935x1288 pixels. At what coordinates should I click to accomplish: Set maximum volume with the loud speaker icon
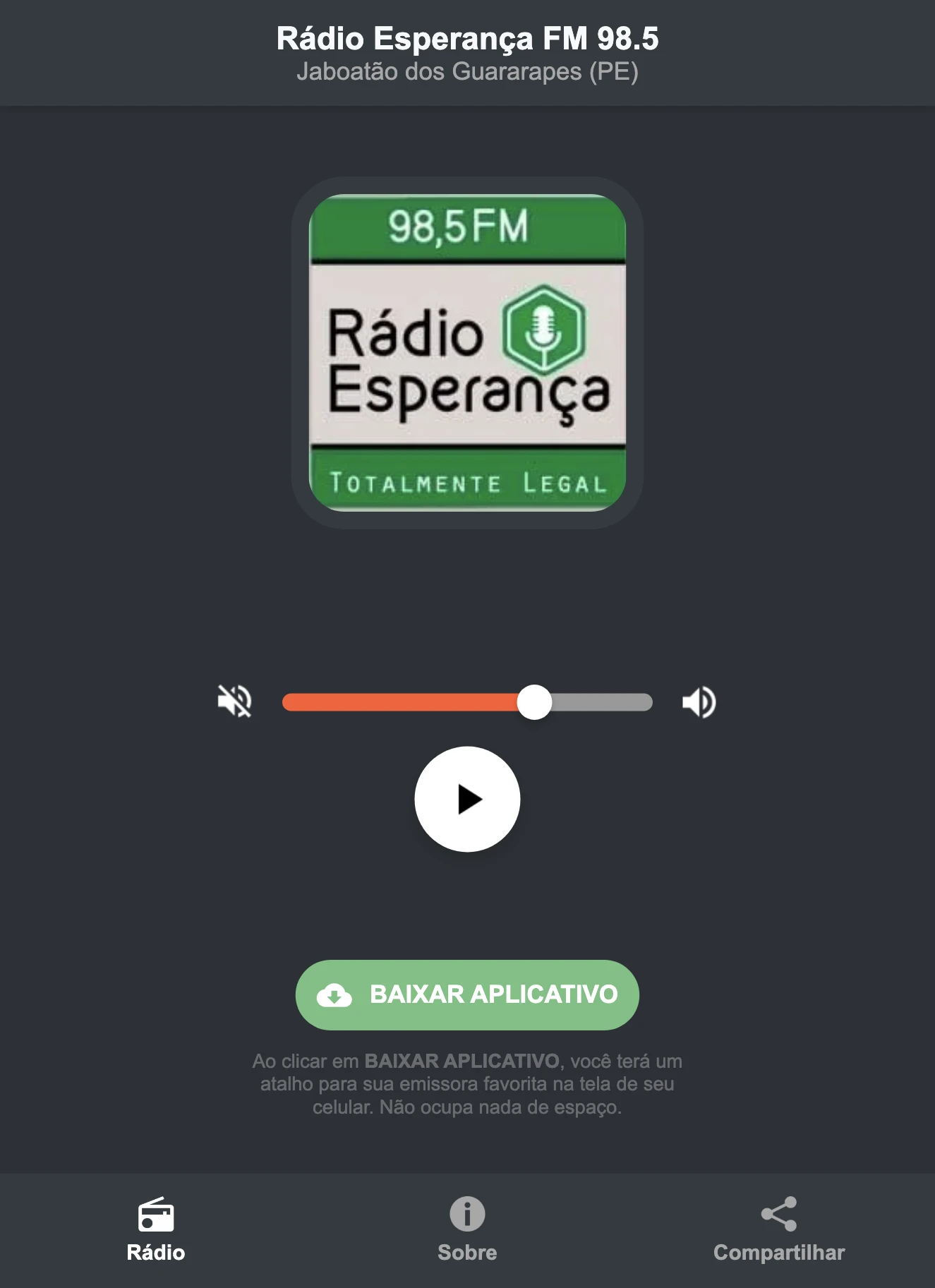click(699, 701)
